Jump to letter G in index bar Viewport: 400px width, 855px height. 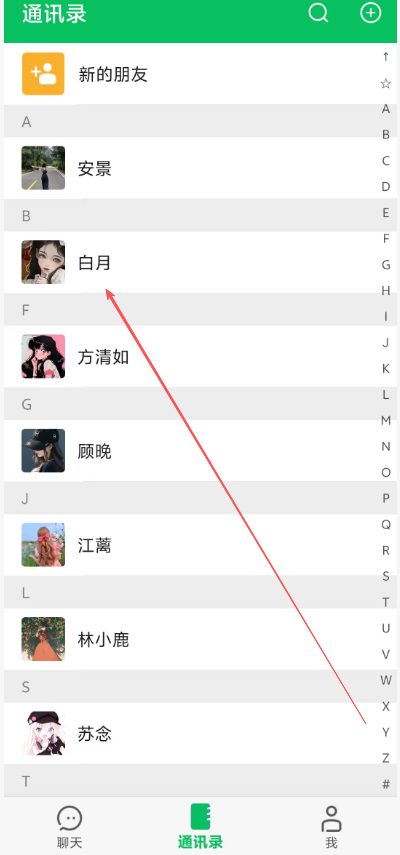(x=386, y=264)
